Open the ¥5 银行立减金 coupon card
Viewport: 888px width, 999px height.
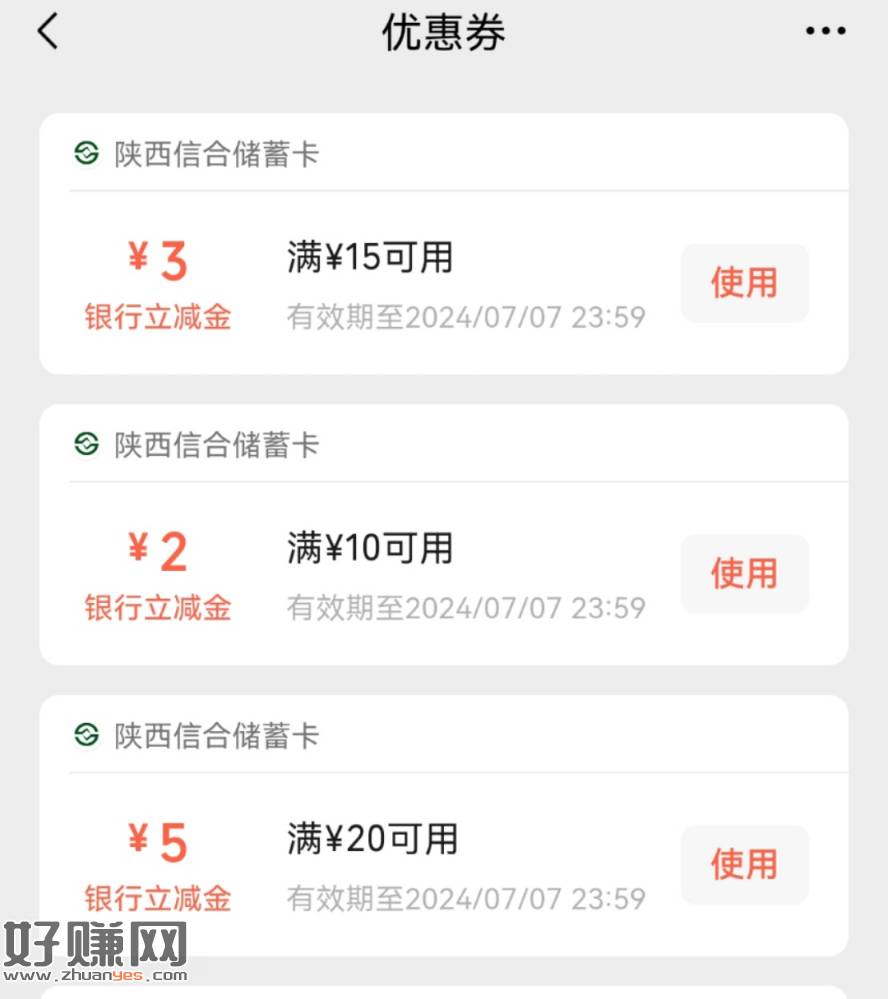pos(400,864)
